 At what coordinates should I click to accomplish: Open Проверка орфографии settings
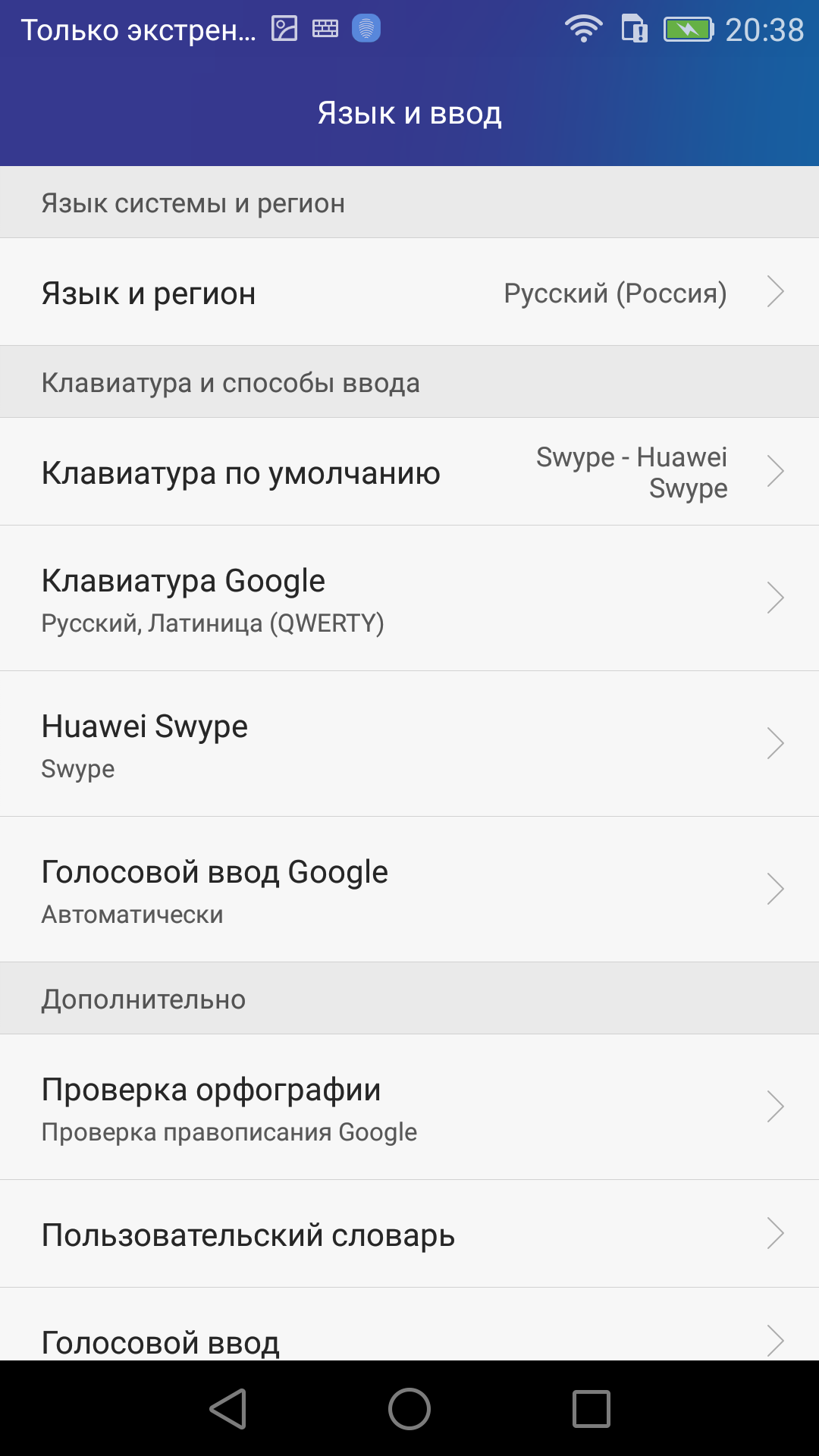(409, 1107)
